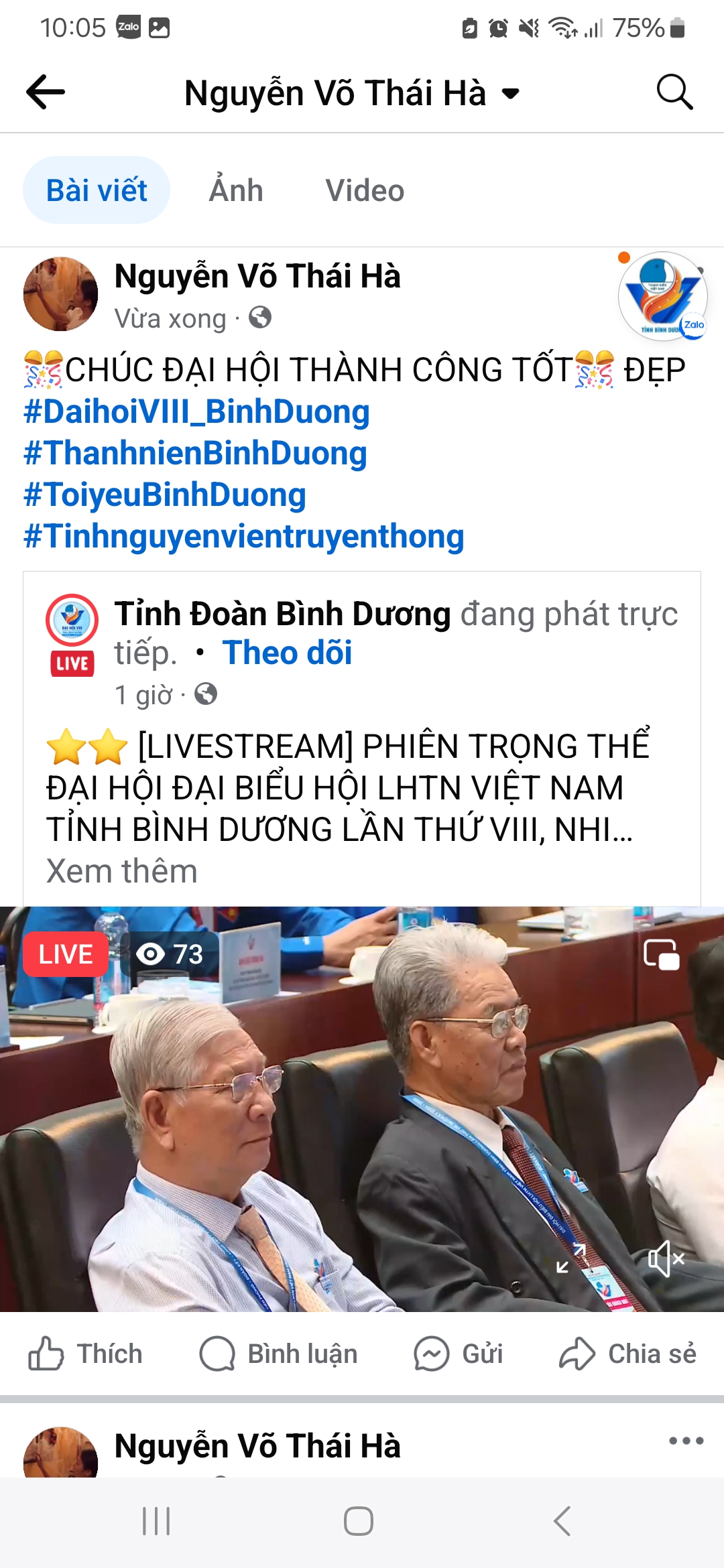This screenshot has height=1568, width=724.
Task: Send the post via Gửi
Action: pyautogui.click(x=459, y=1354)
